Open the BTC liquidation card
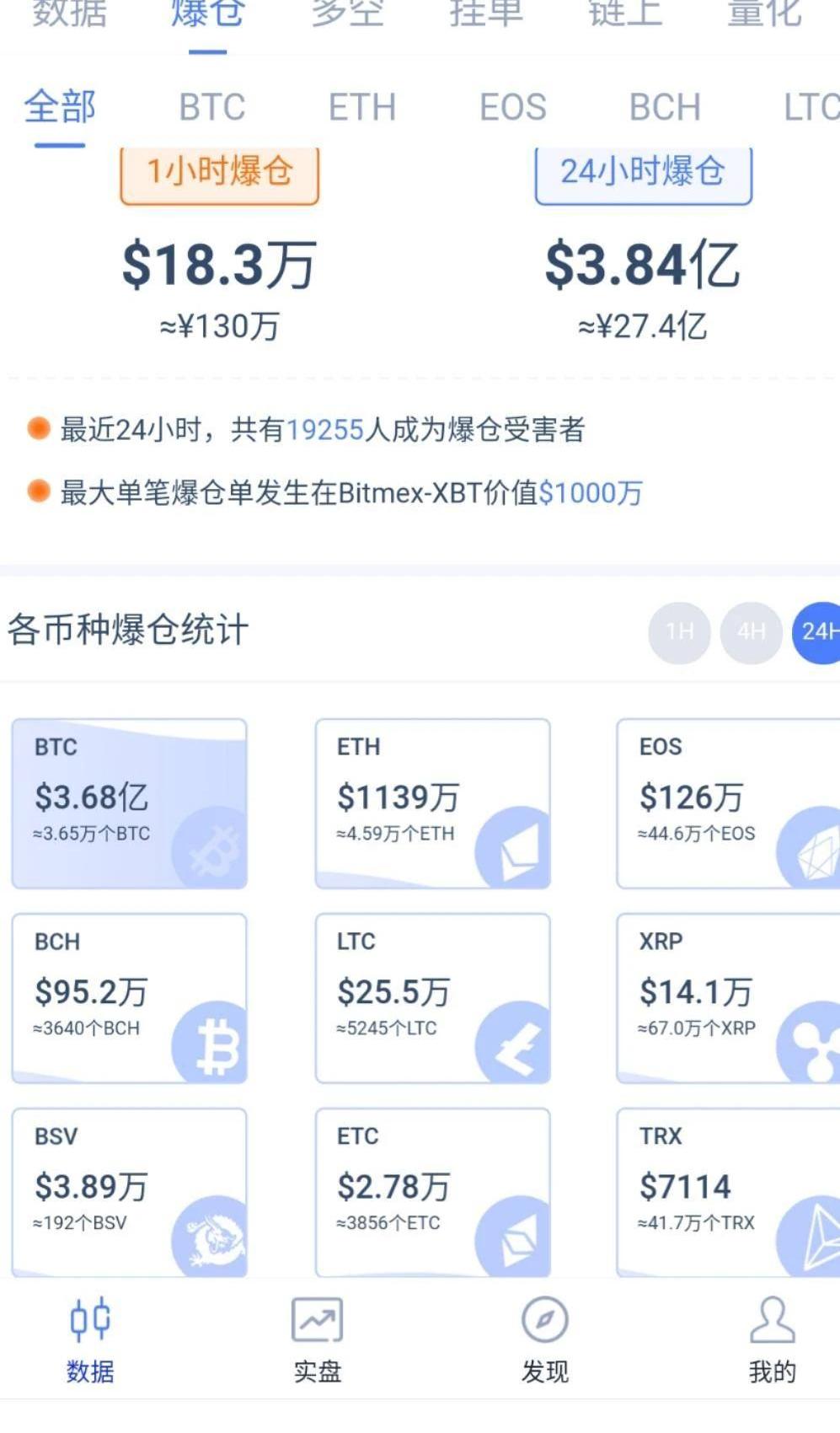The width and height of the screenshot is (840, 1433). pos(130,803)
